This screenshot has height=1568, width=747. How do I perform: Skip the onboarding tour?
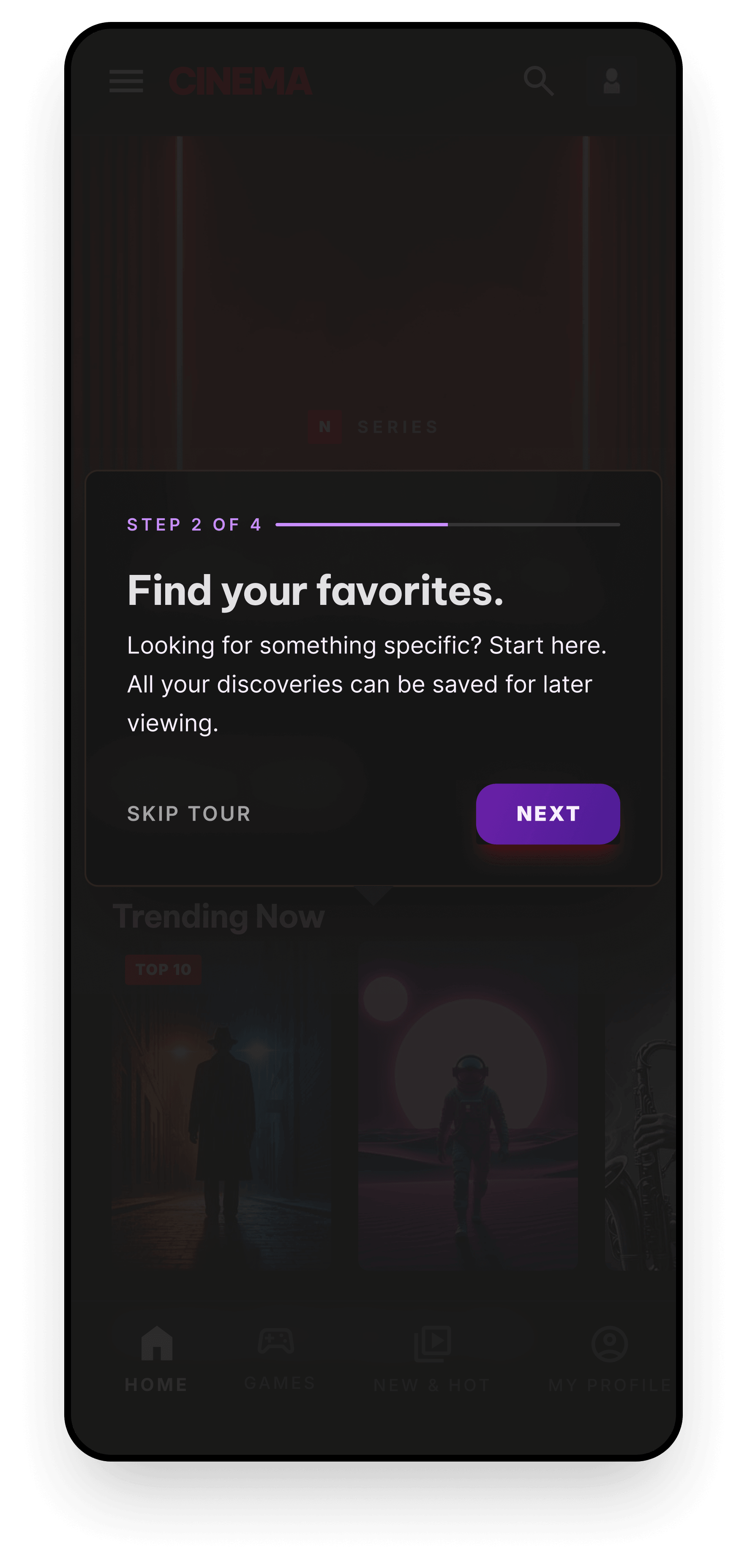(189, 813)
